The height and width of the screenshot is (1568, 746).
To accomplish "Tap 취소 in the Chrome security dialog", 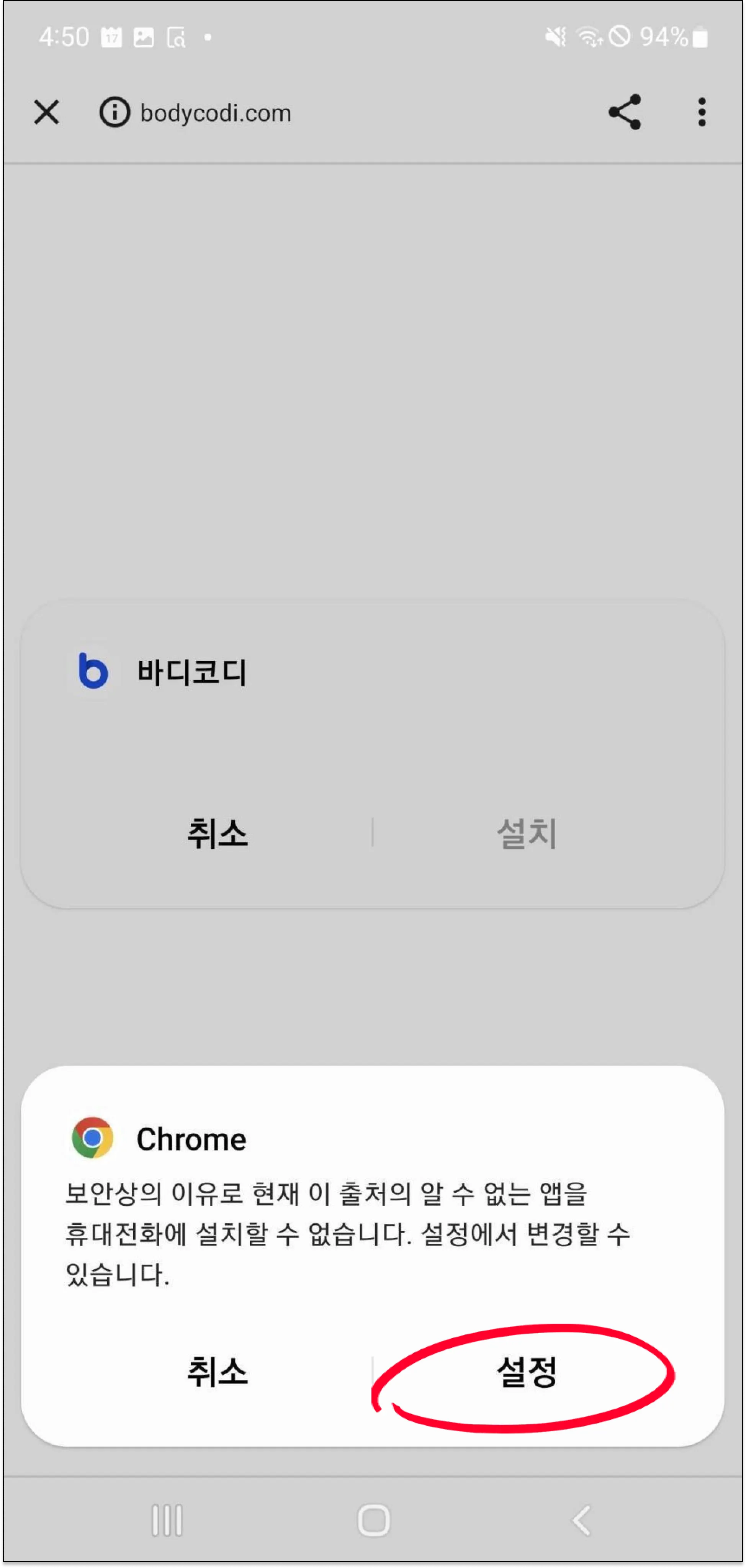I will coord(217,1373).
